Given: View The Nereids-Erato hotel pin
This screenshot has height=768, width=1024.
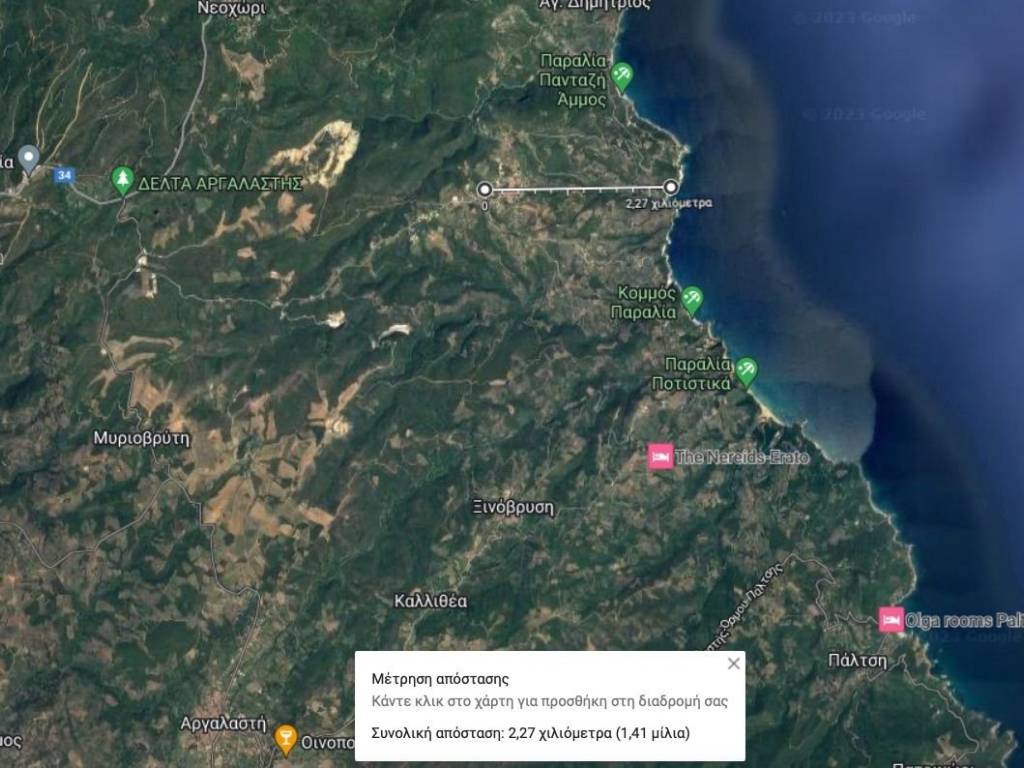Looking at the screenshot, I should point(661,457).
